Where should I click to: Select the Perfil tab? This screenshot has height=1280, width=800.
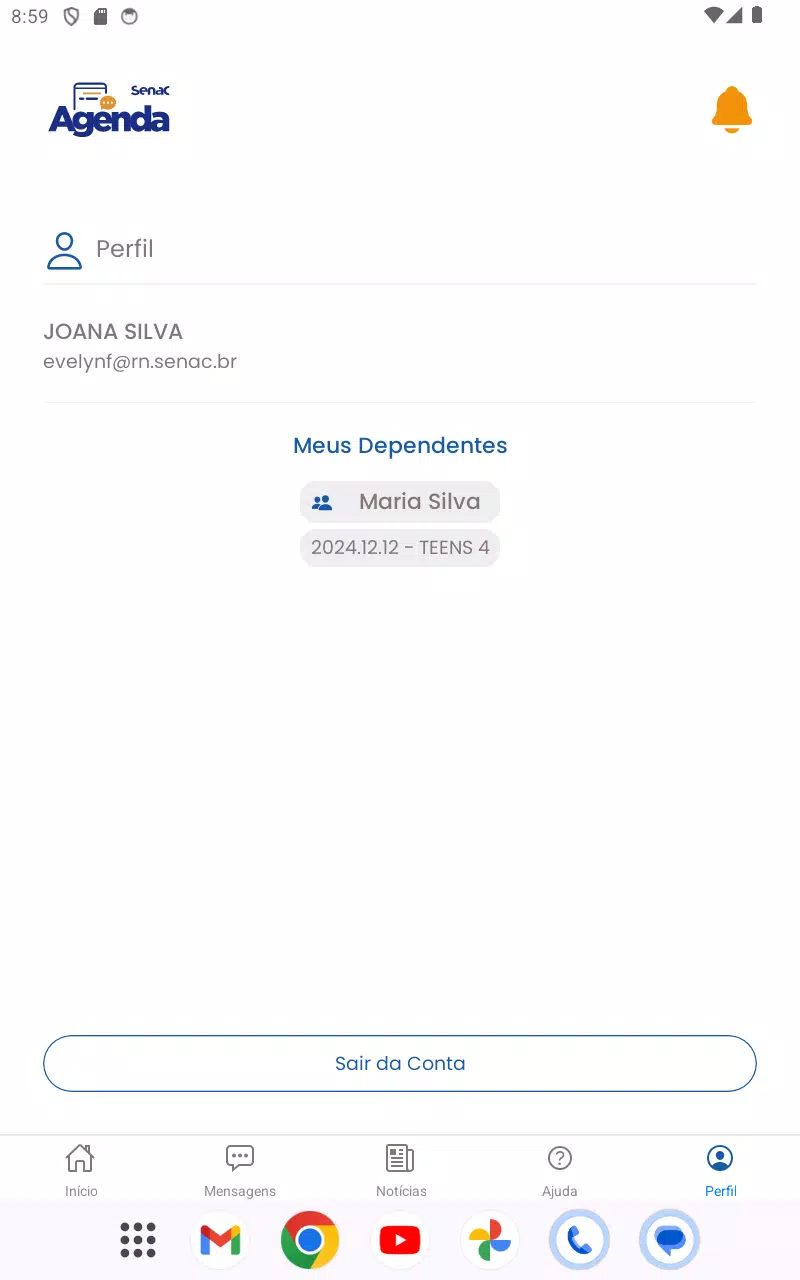[720, 1169]
